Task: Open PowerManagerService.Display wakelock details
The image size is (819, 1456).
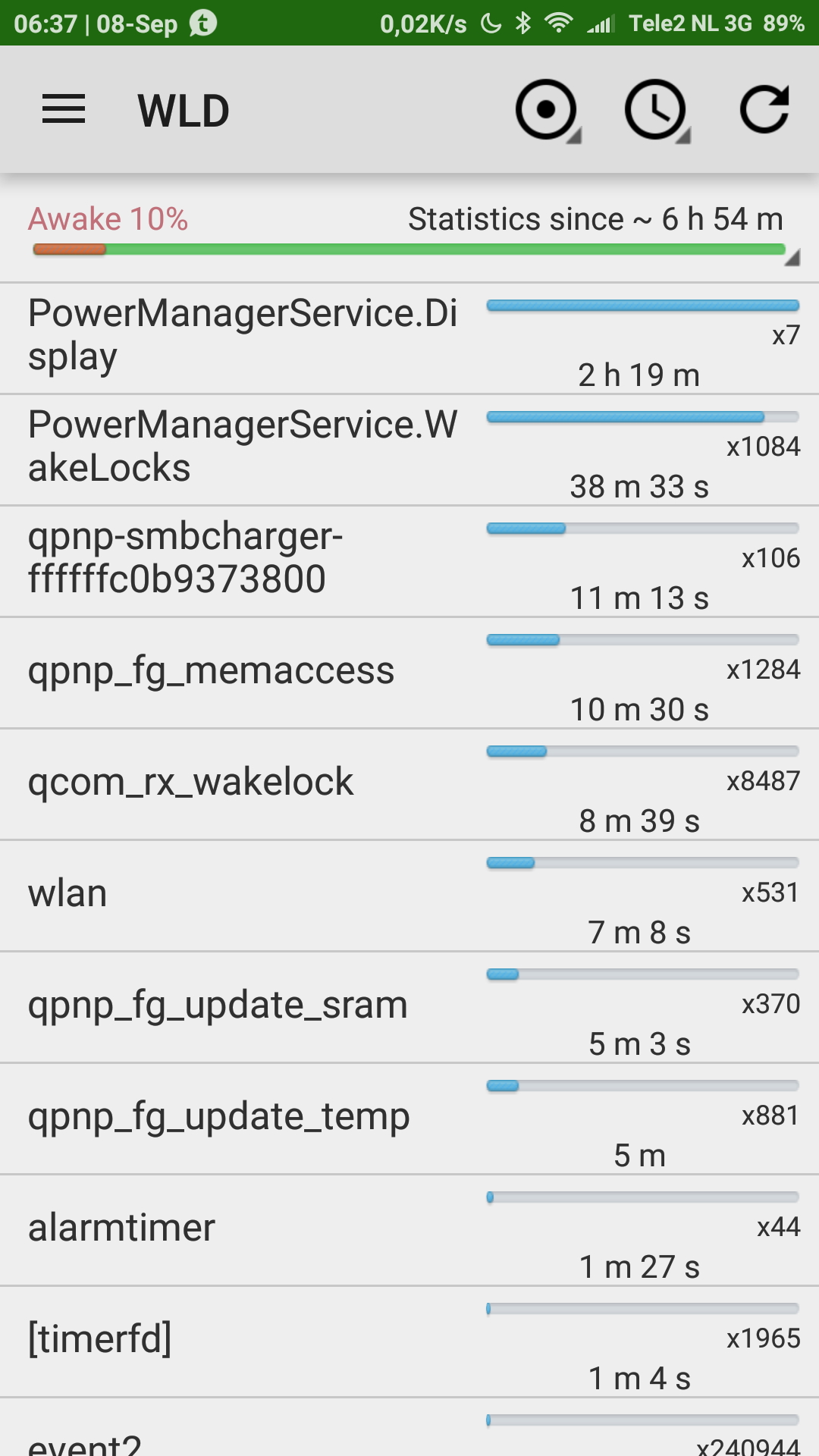Action: 409,338
